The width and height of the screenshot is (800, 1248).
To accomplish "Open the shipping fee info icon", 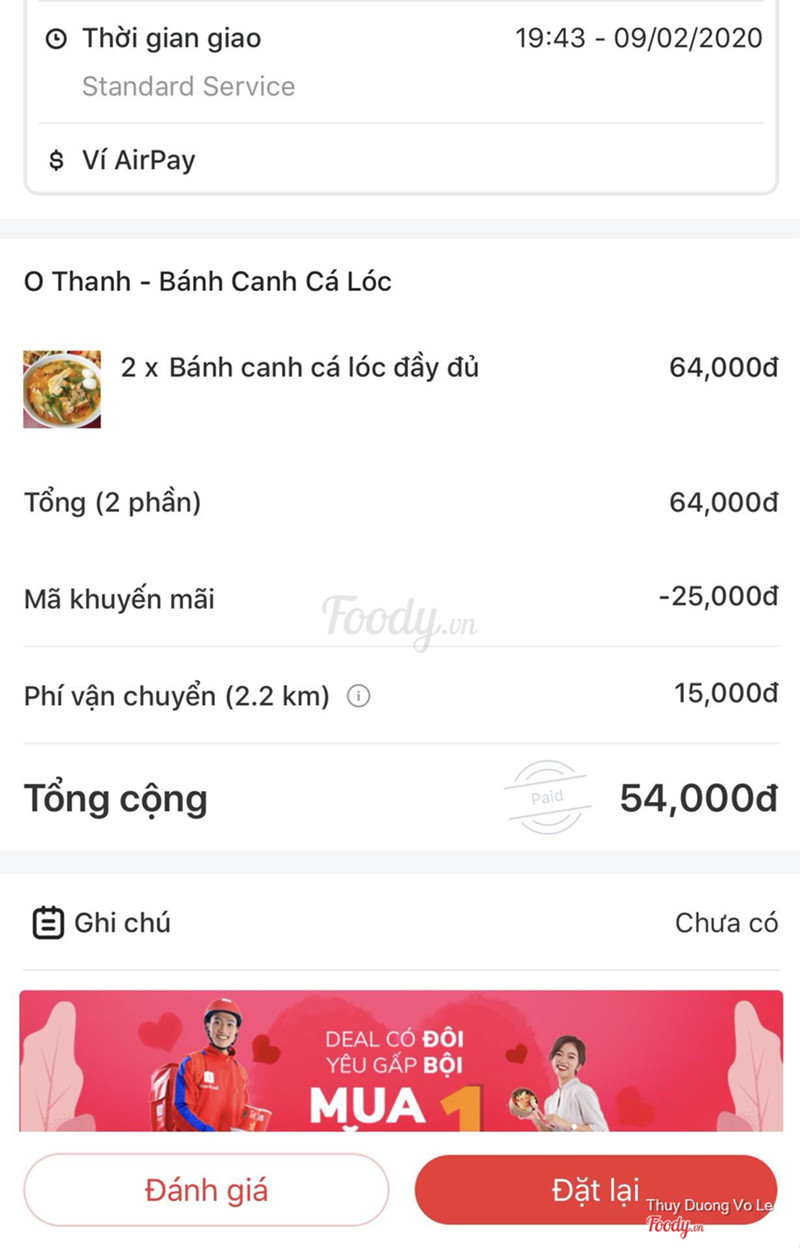I will 358,696.
